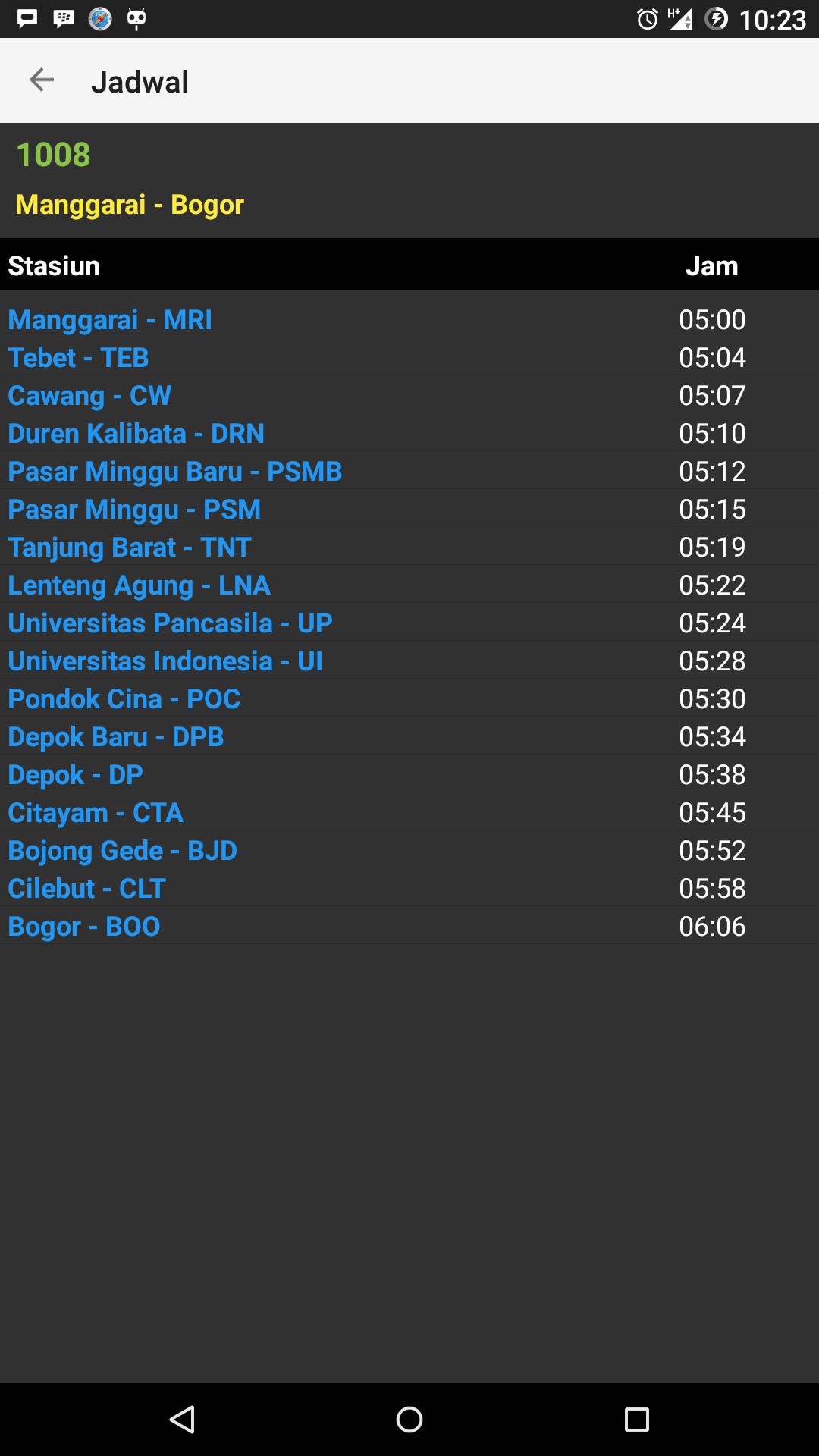Open Pondok Cina - POC station
The height and width of the screenshot is (1456, 819).
tap(124, 698)
